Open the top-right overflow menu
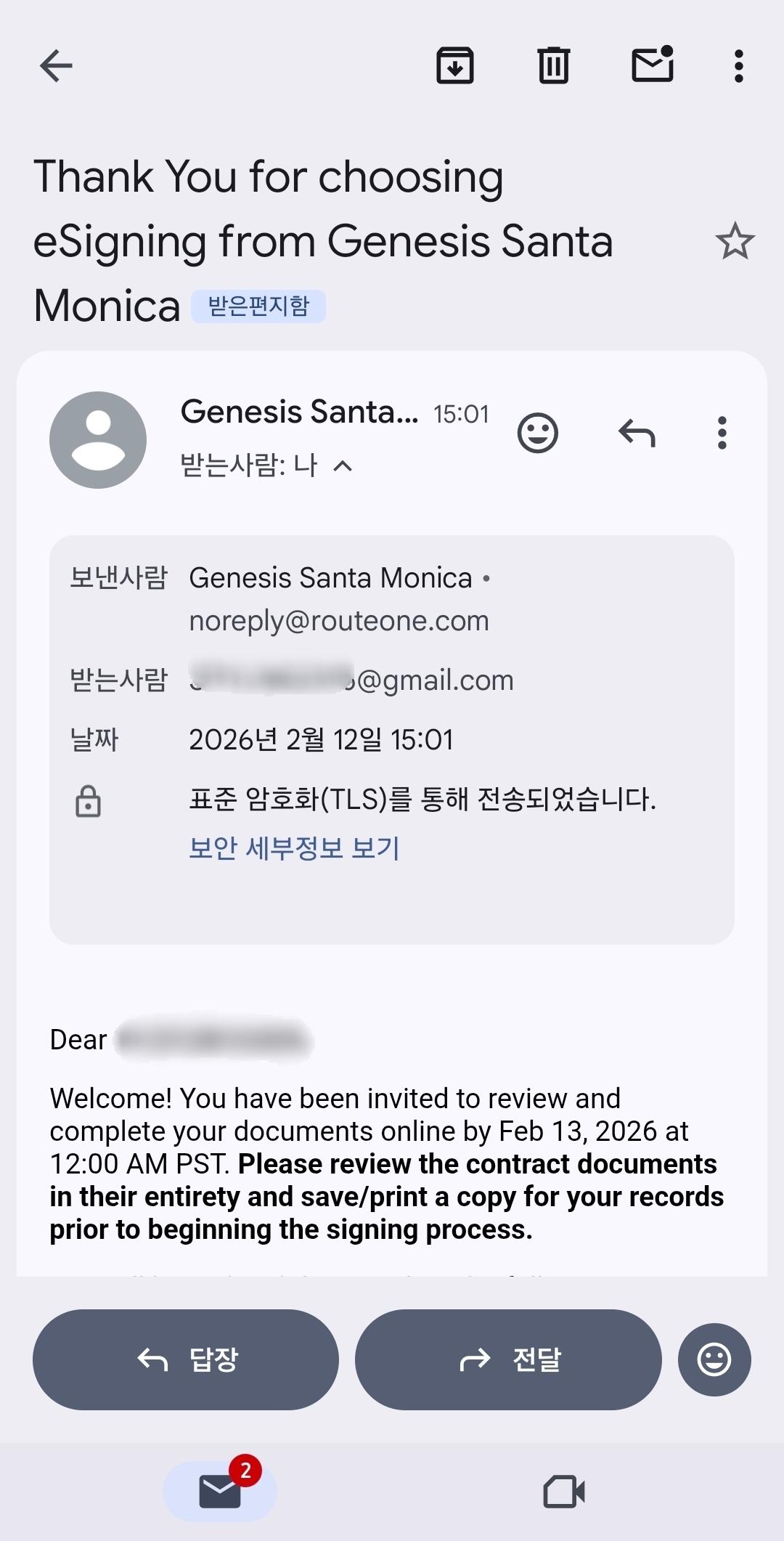 (738, 65)
